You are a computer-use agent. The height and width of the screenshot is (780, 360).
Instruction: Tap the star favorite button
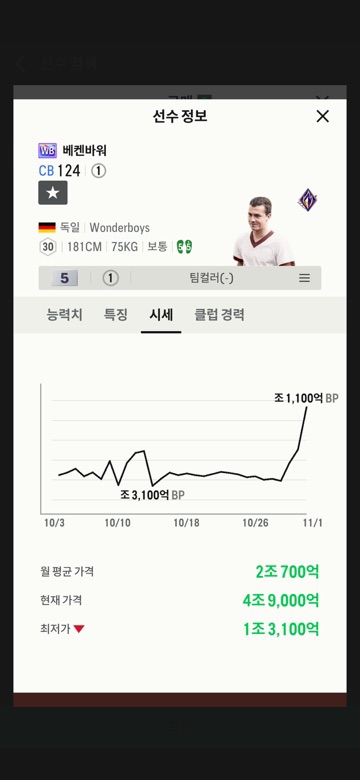[x=53, y=193]
